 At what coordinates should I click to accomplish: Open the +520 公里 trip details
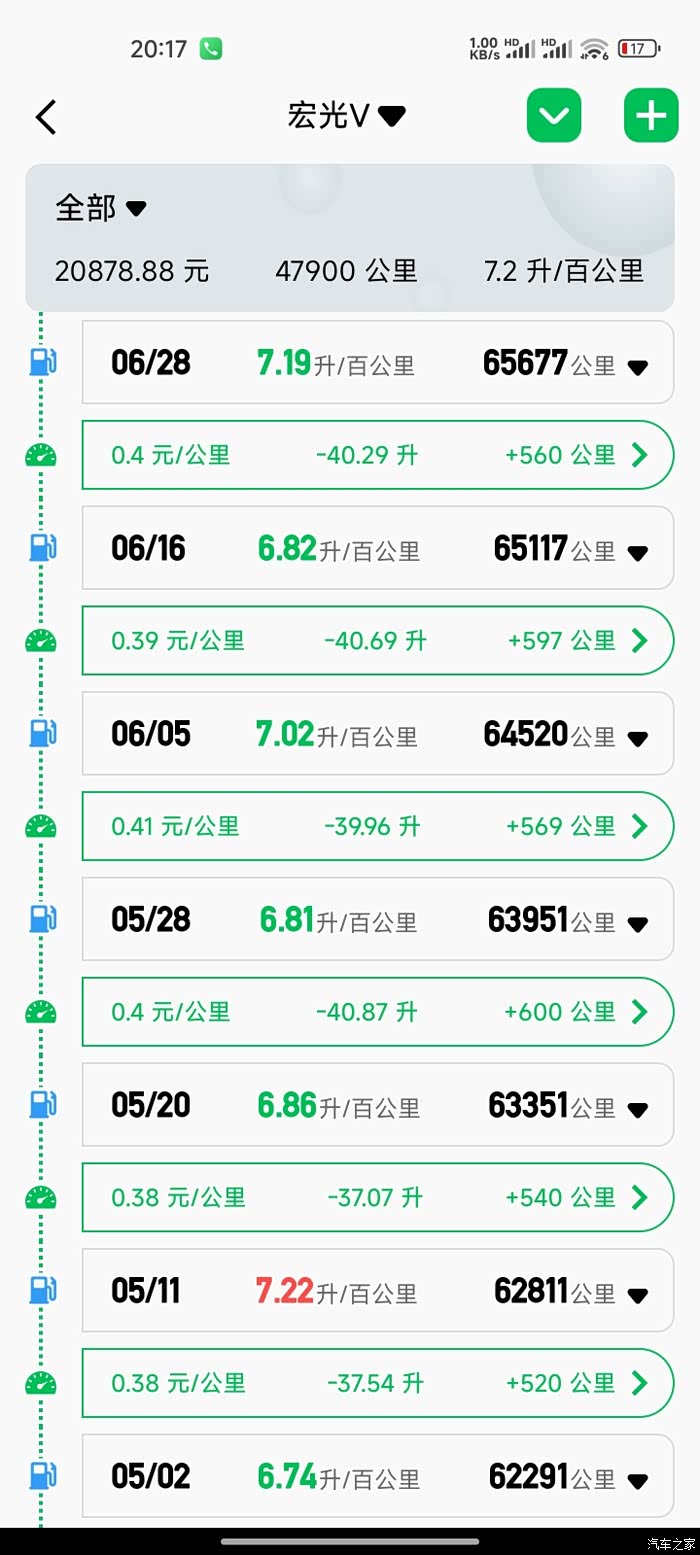point(639,1383)
